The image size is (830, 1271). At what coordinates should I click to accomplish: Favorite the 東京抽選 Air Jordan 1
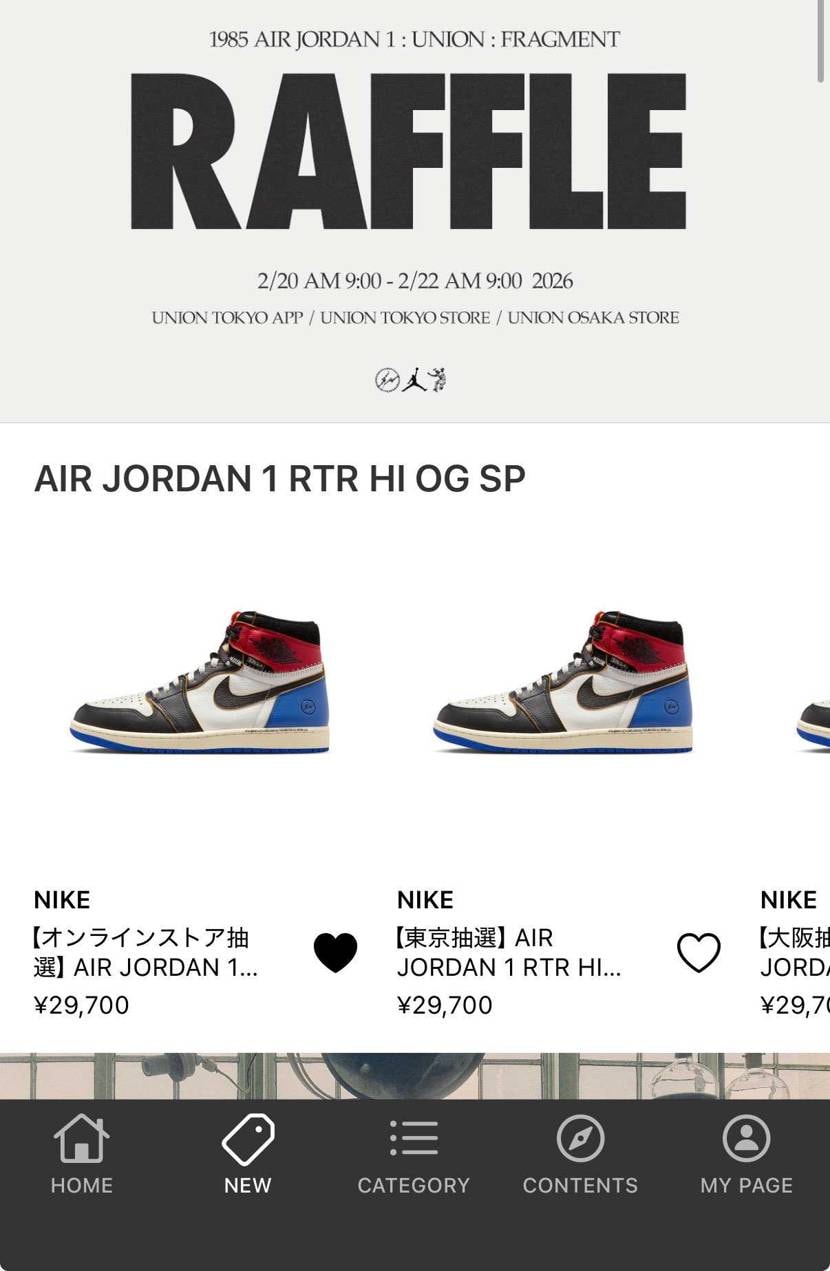point(698,952)
